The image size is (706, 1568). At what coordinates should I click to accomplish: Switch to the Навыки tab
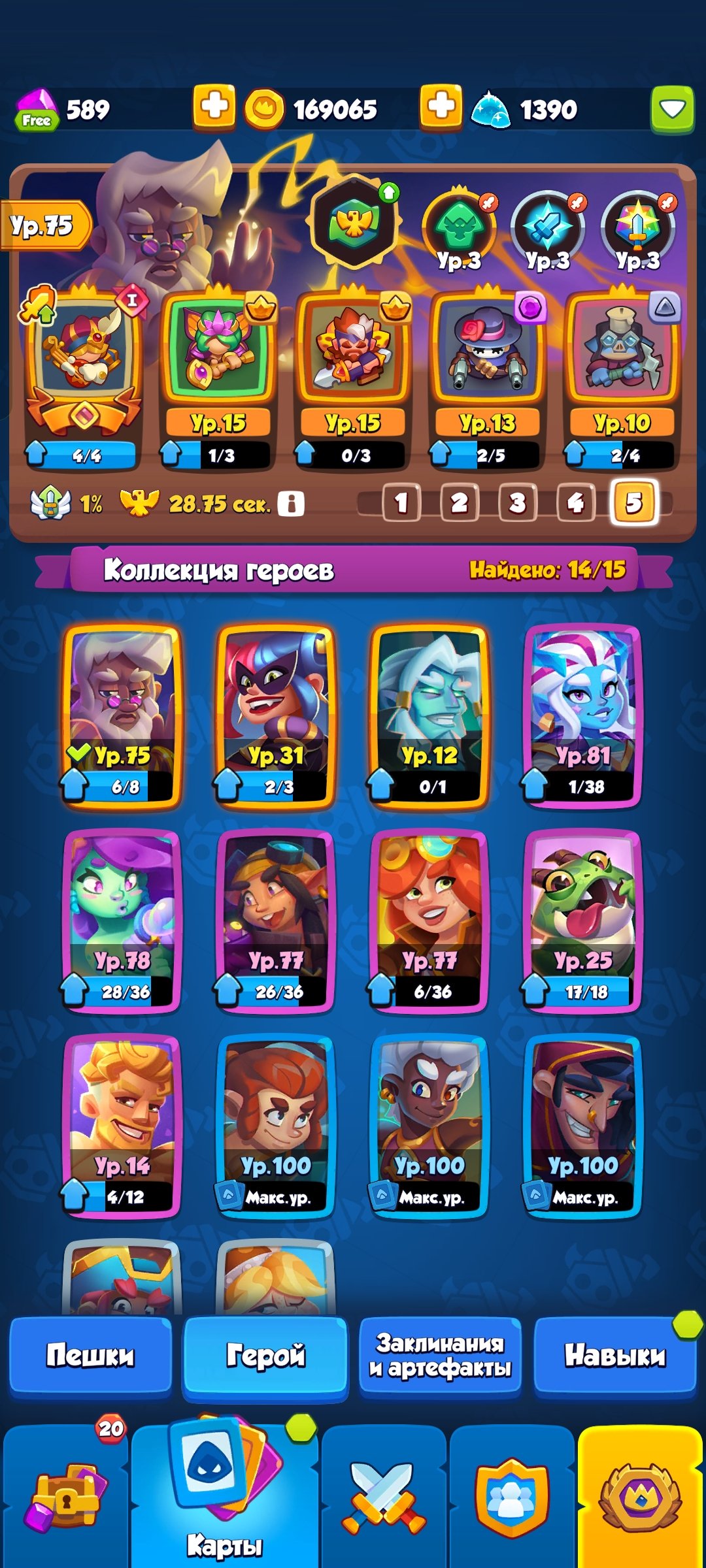click(x=614, y=1356)
